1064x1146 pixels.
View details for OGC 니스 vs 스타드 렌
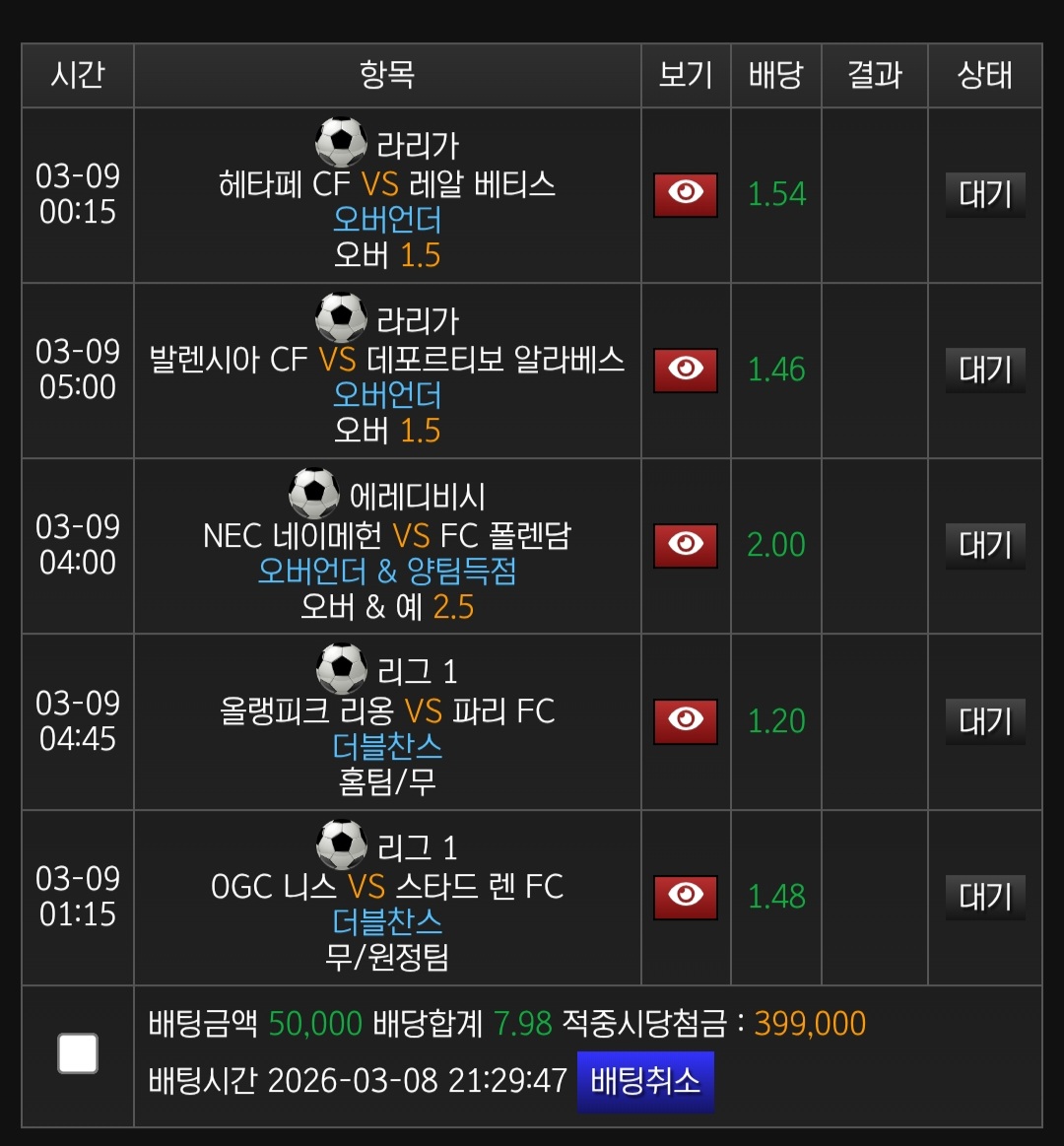tap(686, 897)
